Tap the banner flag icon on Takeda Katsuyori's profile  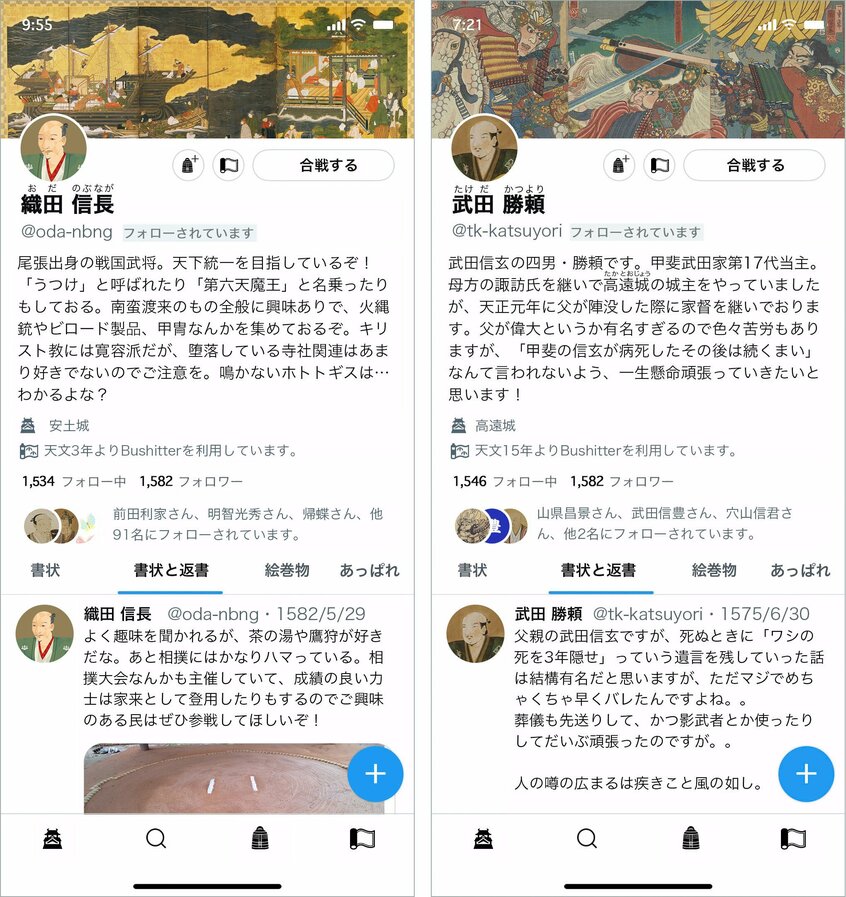point(658,165)
